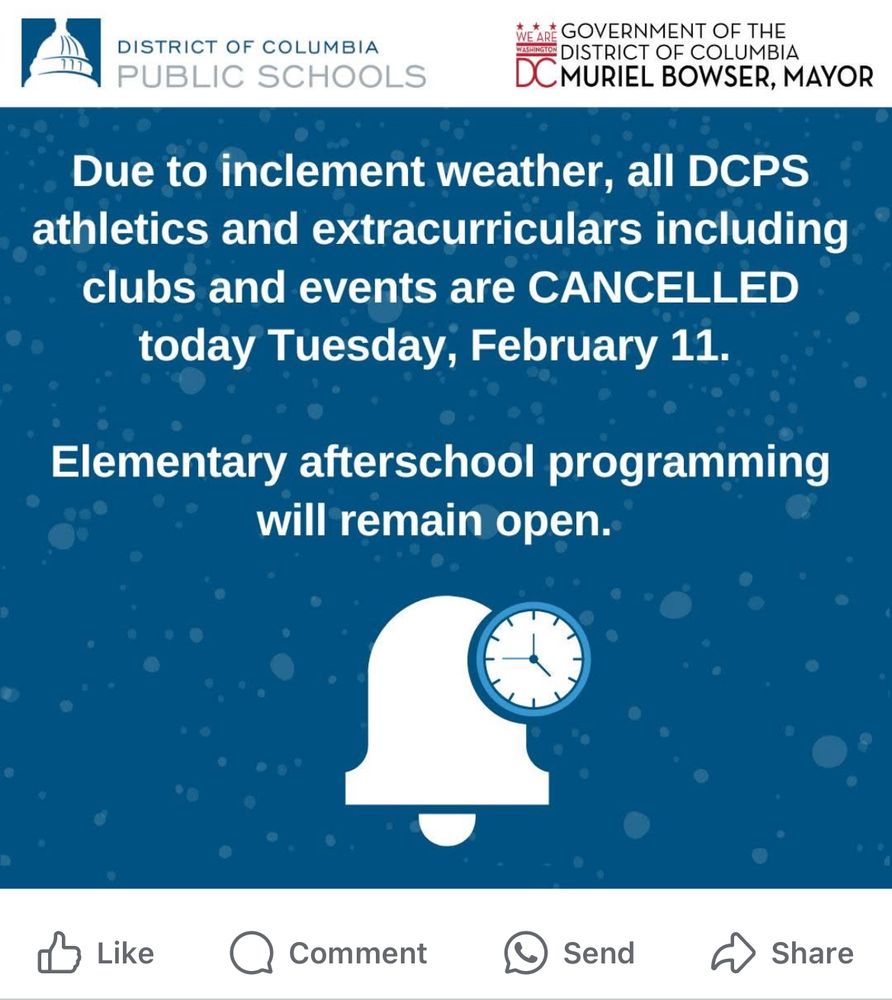This screenshot has height=1000, width=892.
Task: Click the speech bubble Comment icon
Action: coord(252,952)
